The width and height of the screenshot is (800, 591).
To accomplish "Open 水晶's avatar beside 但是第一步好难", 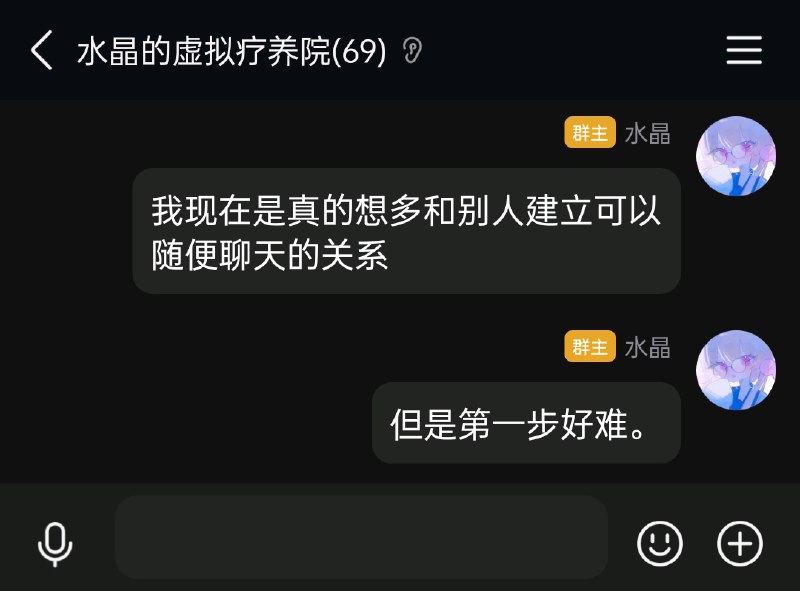I will (736, 370).
